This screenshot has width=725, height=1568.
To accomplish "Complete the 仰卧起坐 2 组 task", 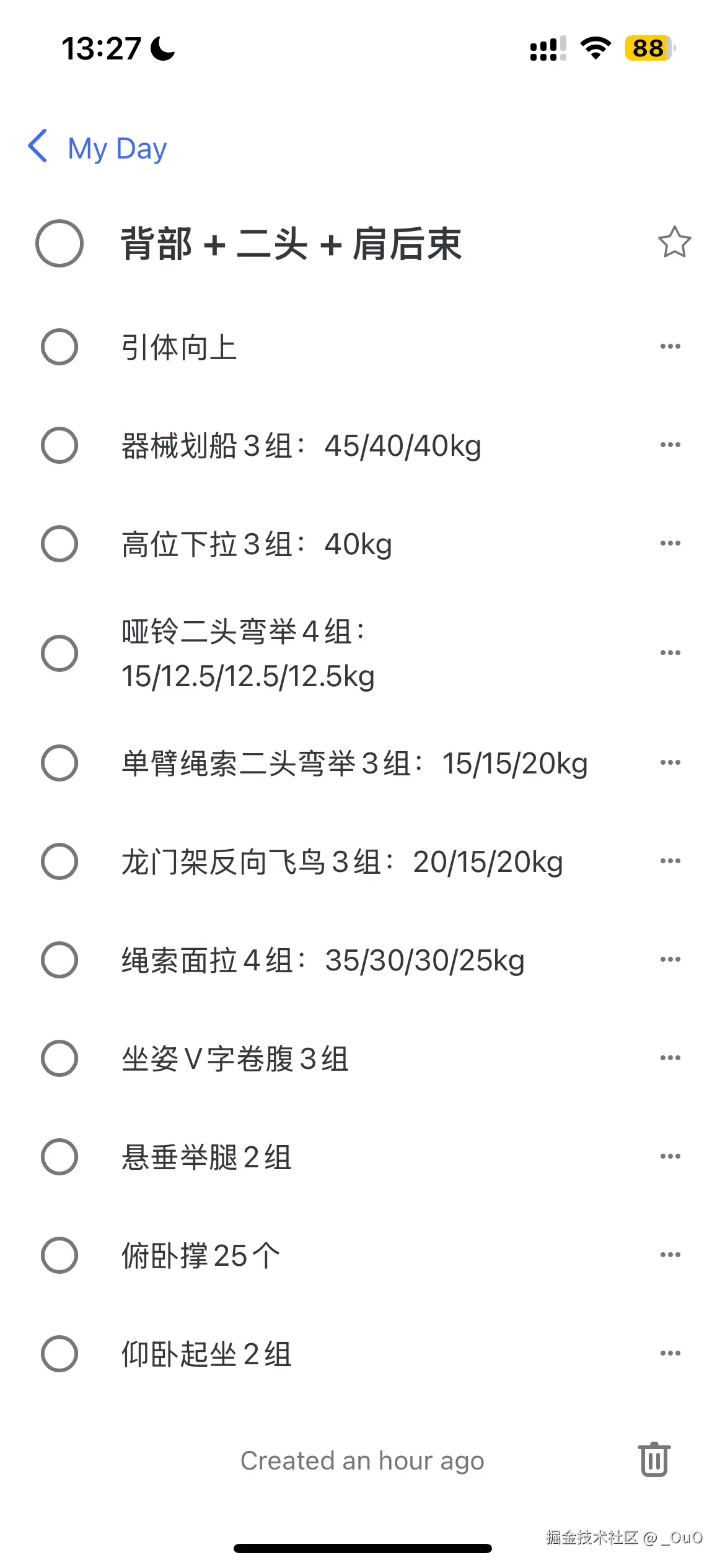I will 59,1353.
